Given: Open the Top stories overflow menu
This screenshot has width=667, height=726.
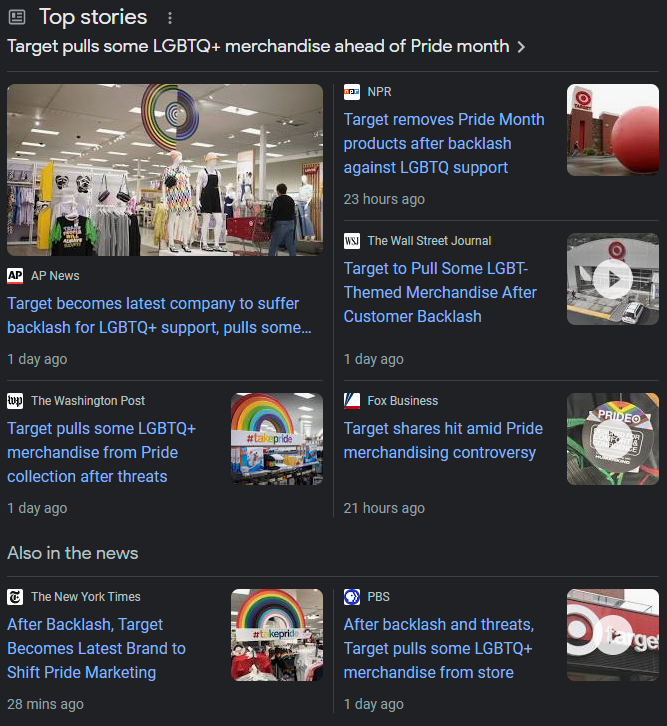Looking at the screenshot, I should 170,18.
